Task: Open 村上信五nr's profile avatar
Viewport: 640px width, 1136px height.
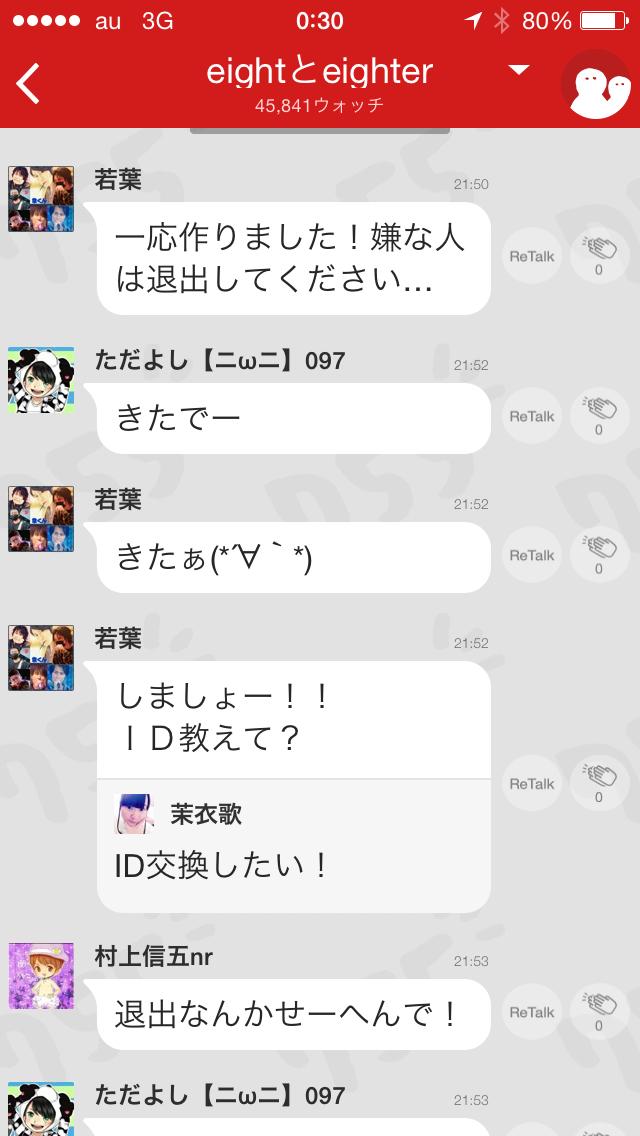Action: [x=41, y=975]
